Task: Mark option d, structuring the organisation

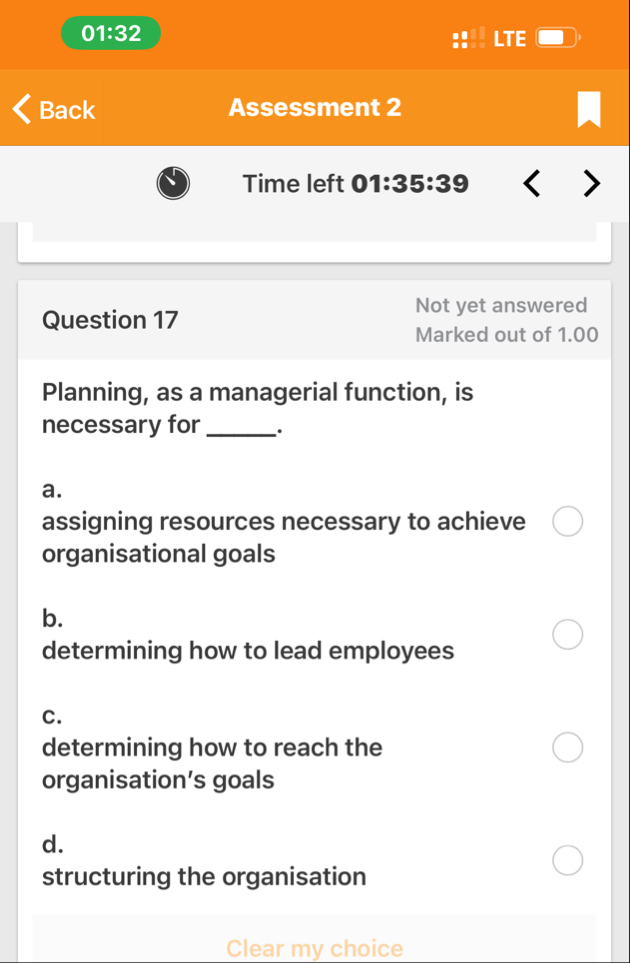Action: [567, 860]
